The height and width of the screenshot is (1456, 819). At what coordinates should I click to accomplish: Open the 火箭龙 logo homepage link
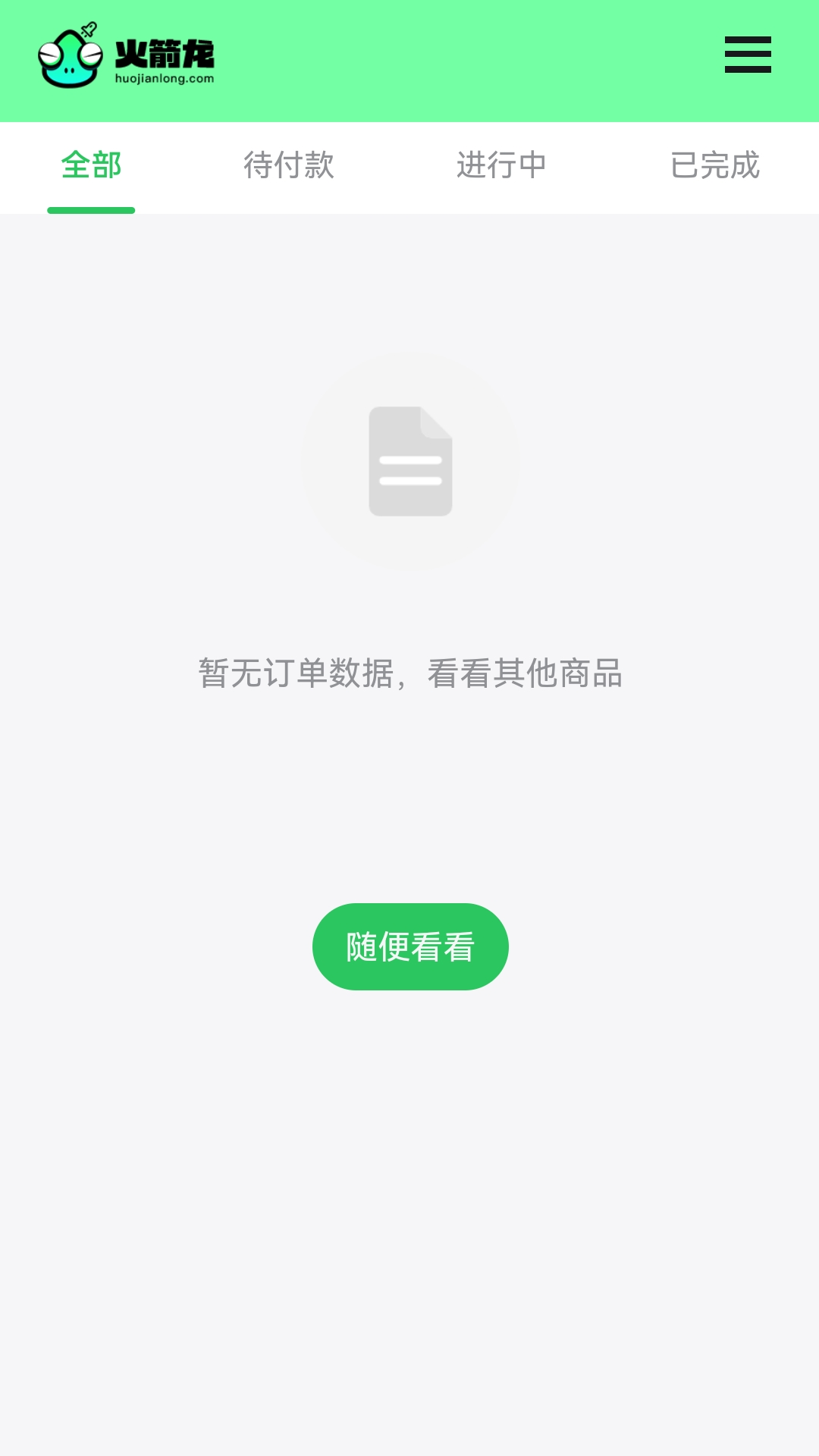127,56
